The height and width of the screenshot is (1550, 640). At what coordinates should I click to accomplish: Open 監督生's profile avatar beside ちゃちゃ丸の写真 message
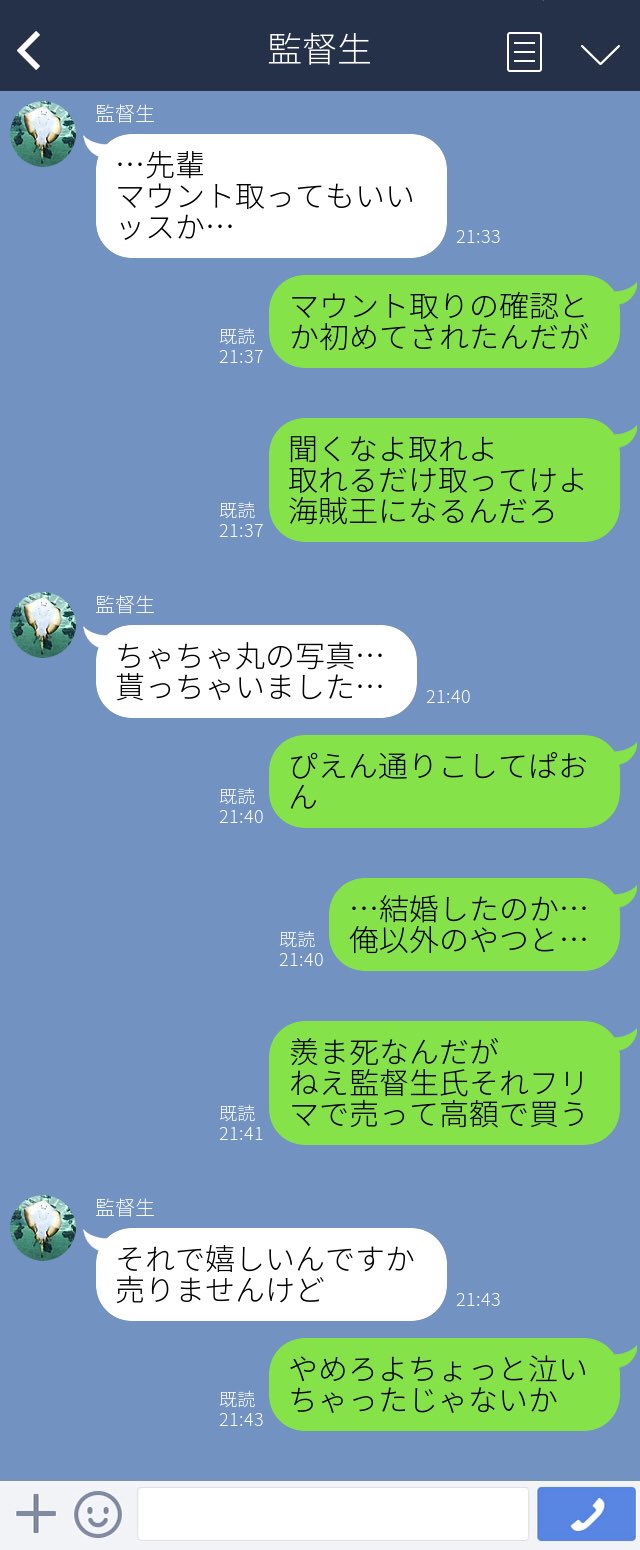pos(43,625)
